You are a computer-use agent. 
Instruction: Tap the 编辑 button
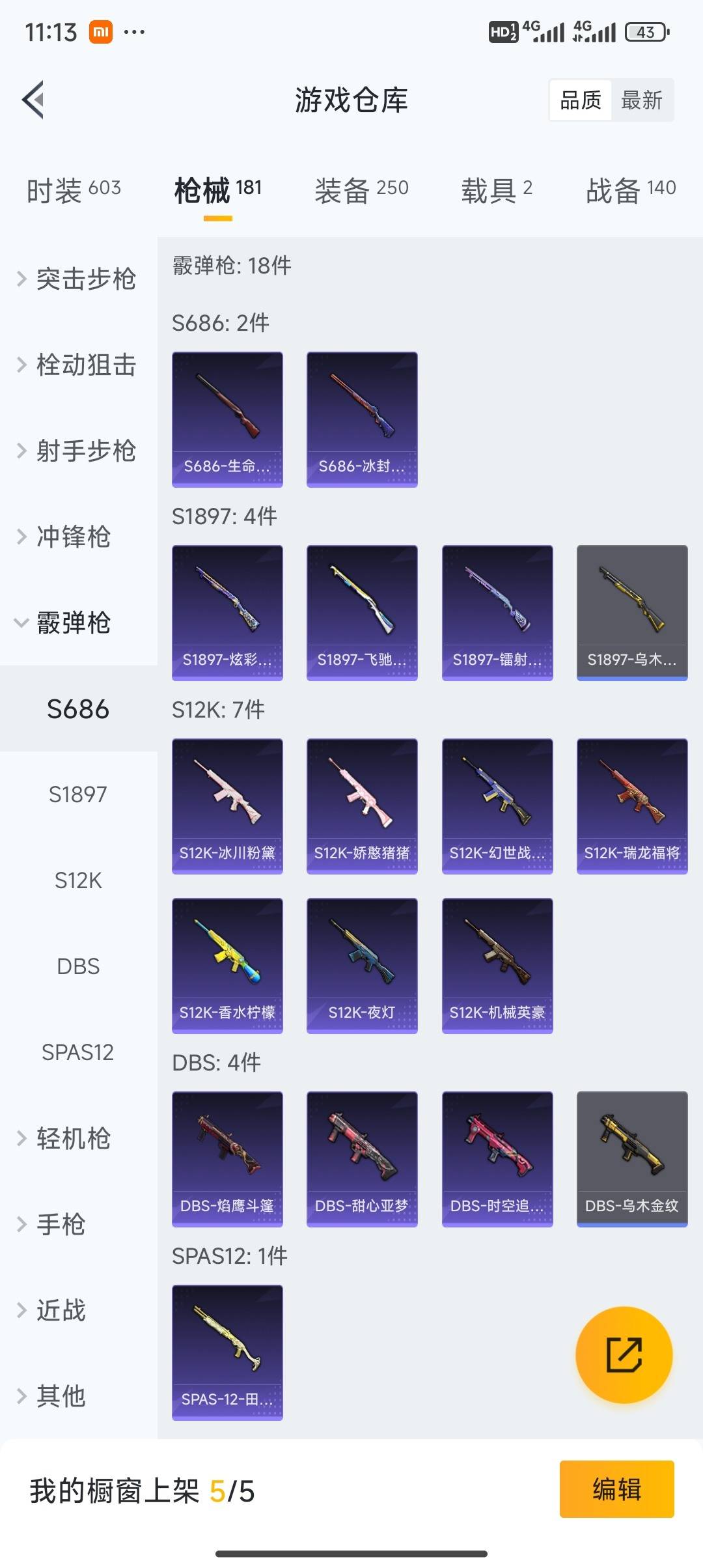pos(616,1489)
